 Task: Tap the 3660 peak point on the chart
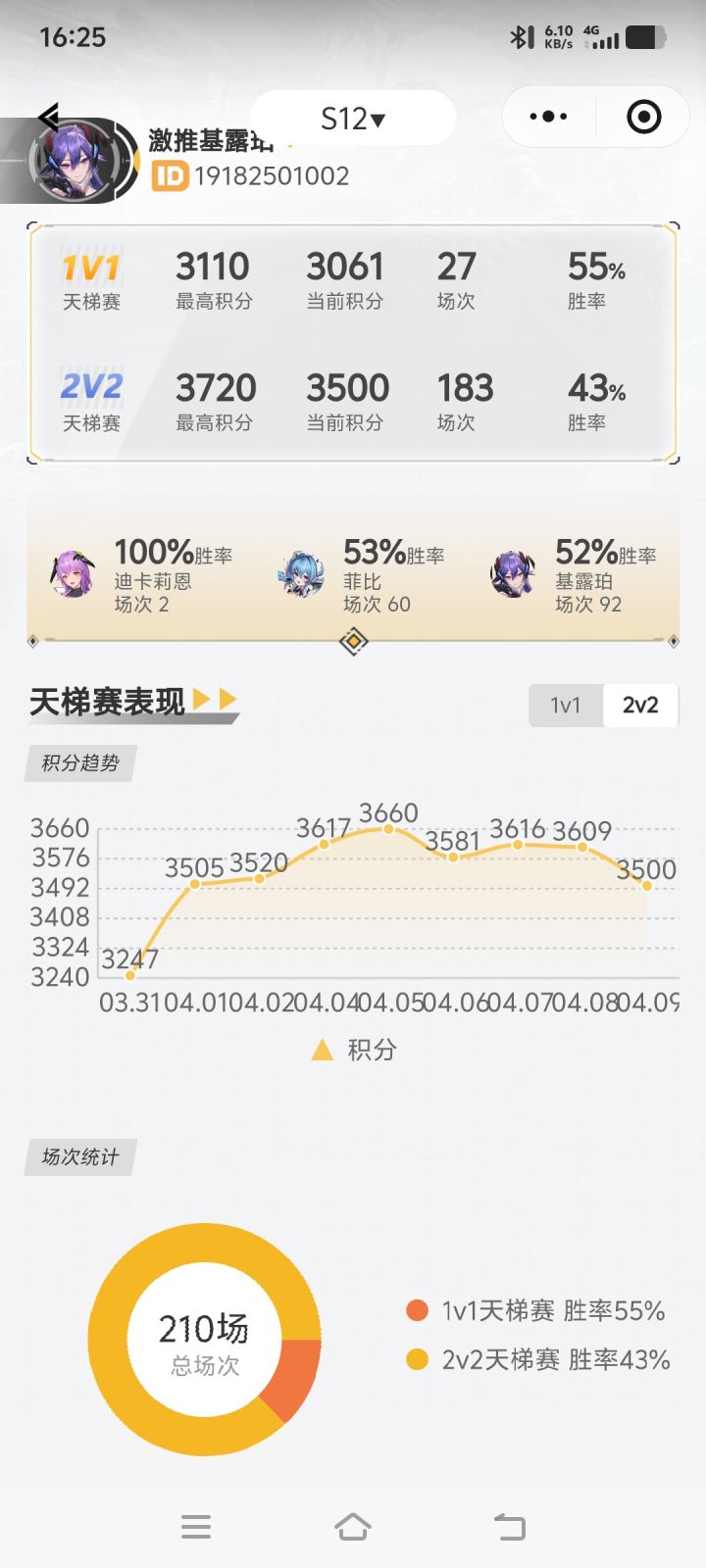pos(388,828)
